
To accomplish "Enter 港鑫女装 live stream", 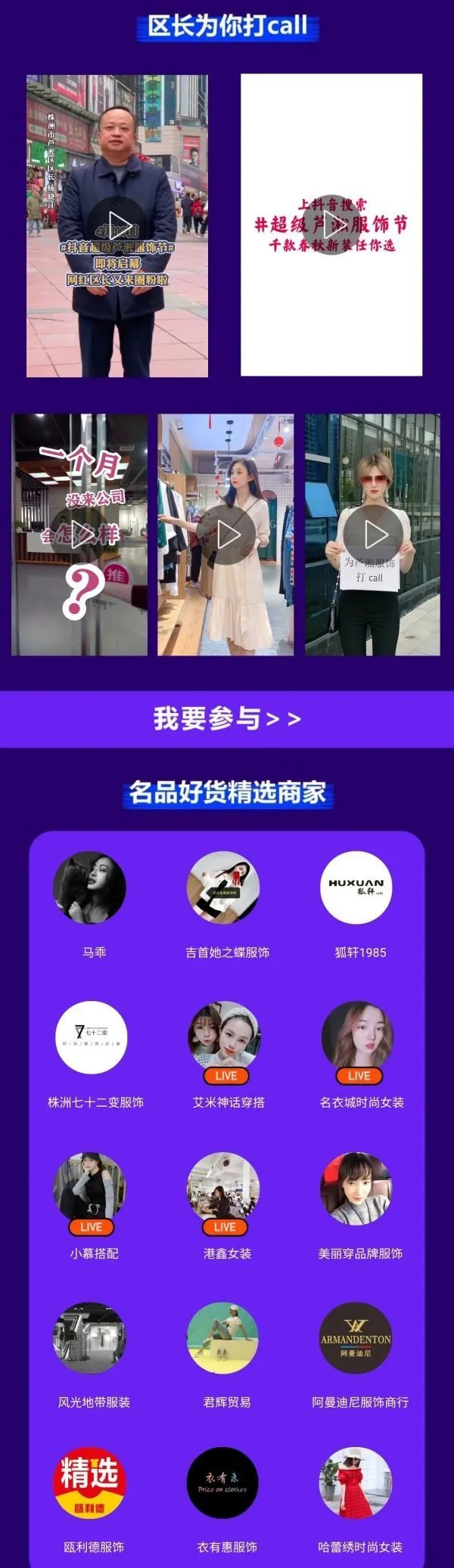I will [224, 1190].
